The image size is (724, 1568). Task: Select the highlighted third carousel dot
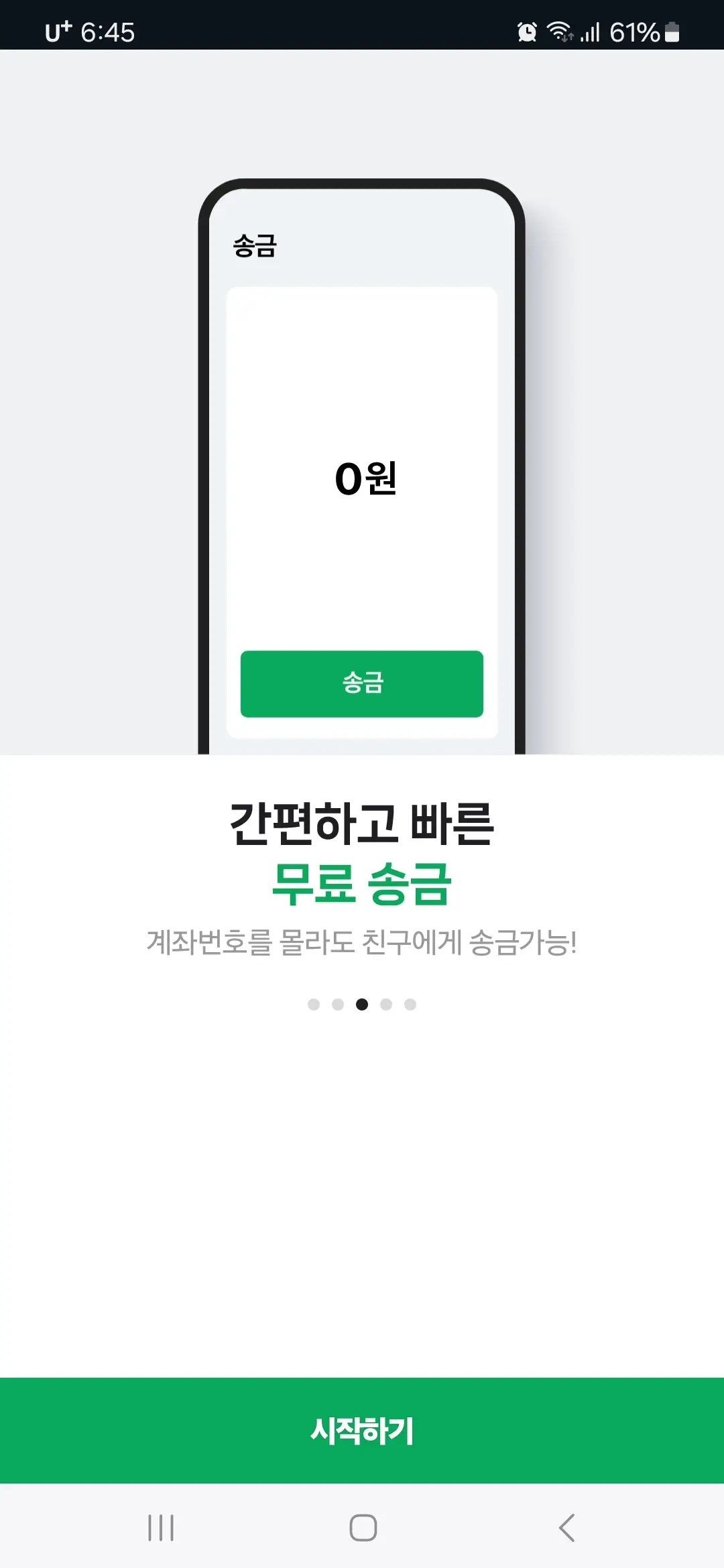pyautogui.click(x=362, y=1004)
